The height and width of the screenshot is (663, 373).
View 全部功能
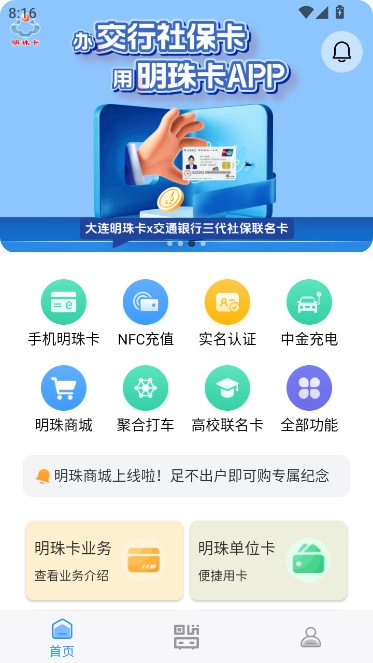click(x=309, y=399)
